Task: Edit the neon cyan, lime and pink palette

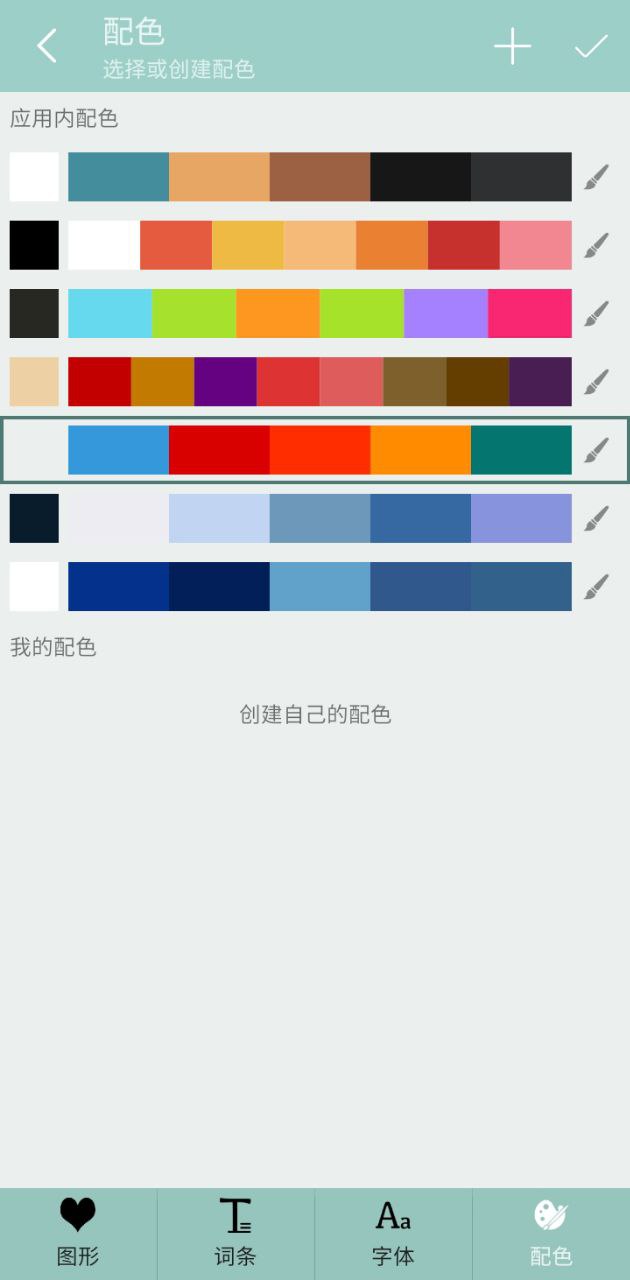Action: coord(596,313)
